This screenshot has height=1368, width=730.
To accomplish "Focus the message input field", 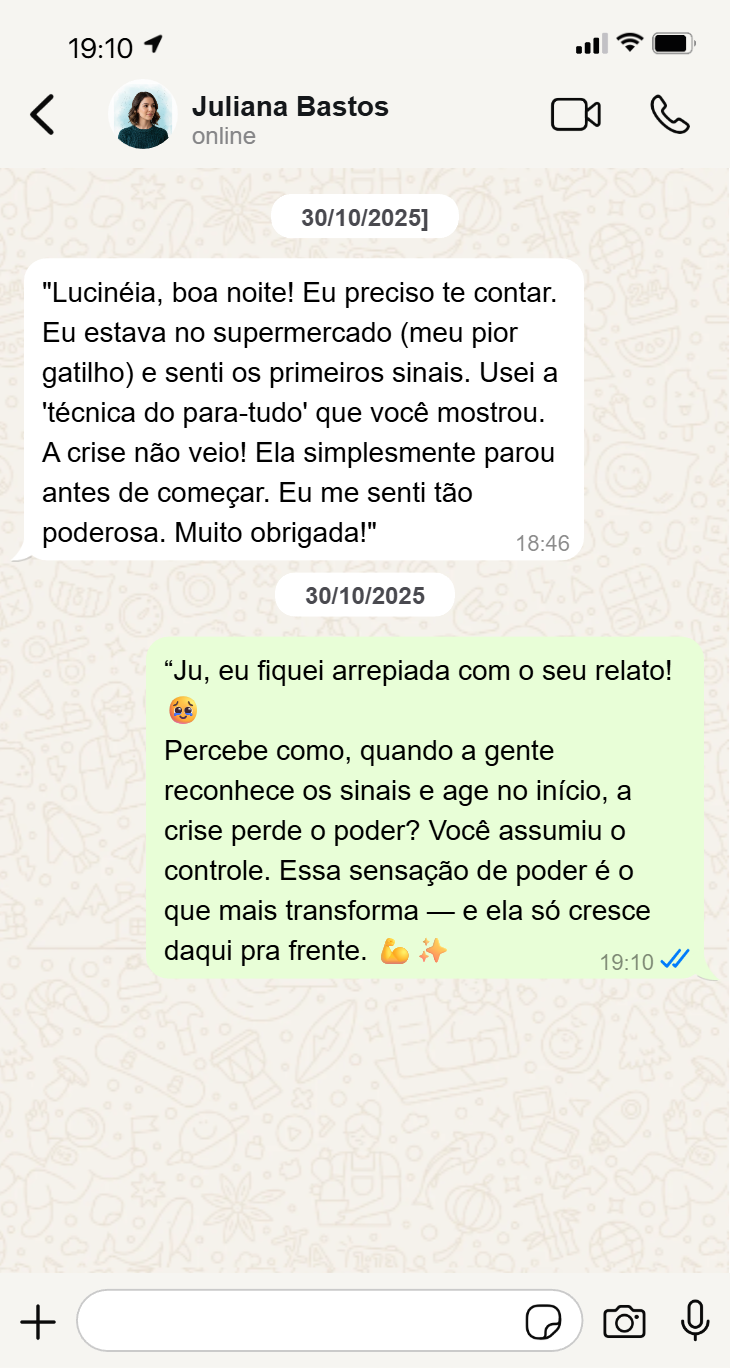I will pyautogui.click(x=300, y=1322).
